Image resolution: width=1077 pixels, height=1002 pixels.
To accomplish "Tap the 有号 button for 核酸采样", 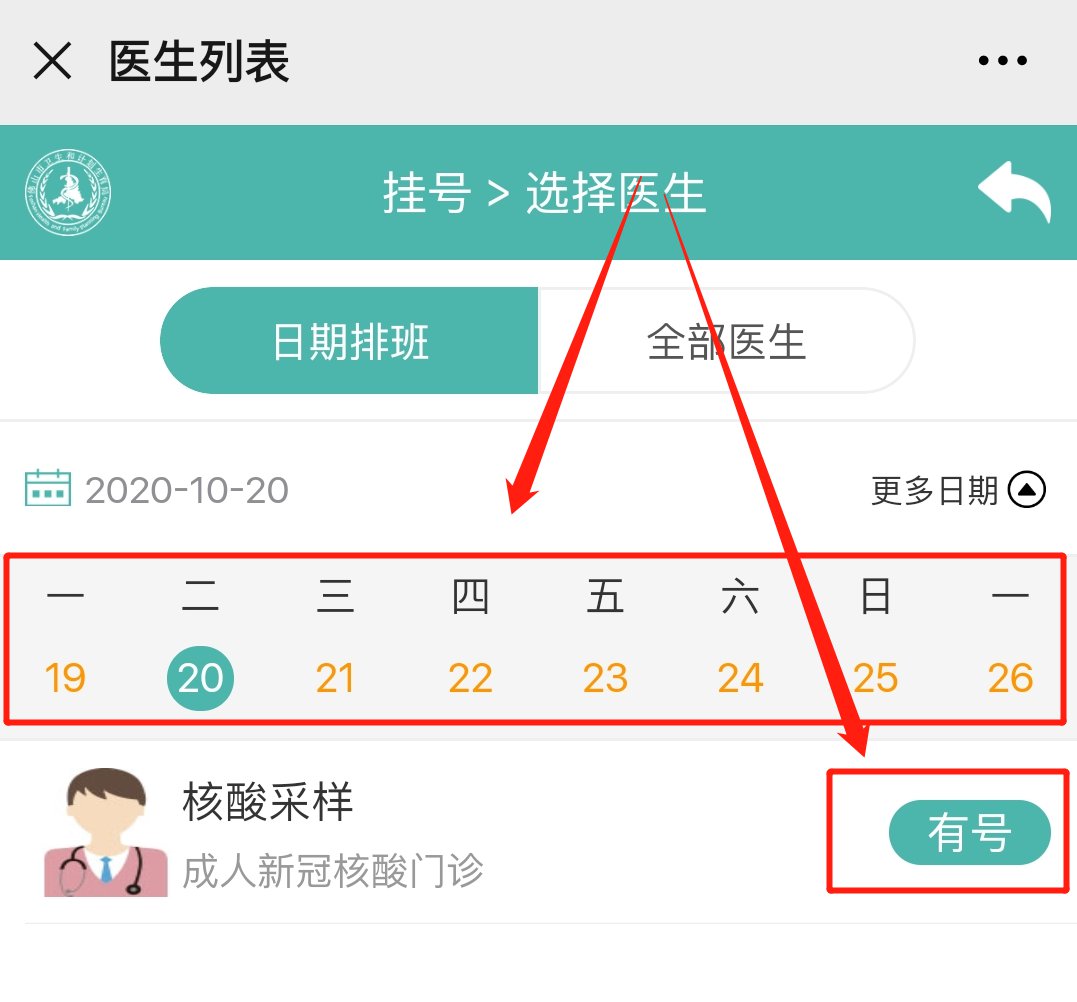I will point(969,832).
